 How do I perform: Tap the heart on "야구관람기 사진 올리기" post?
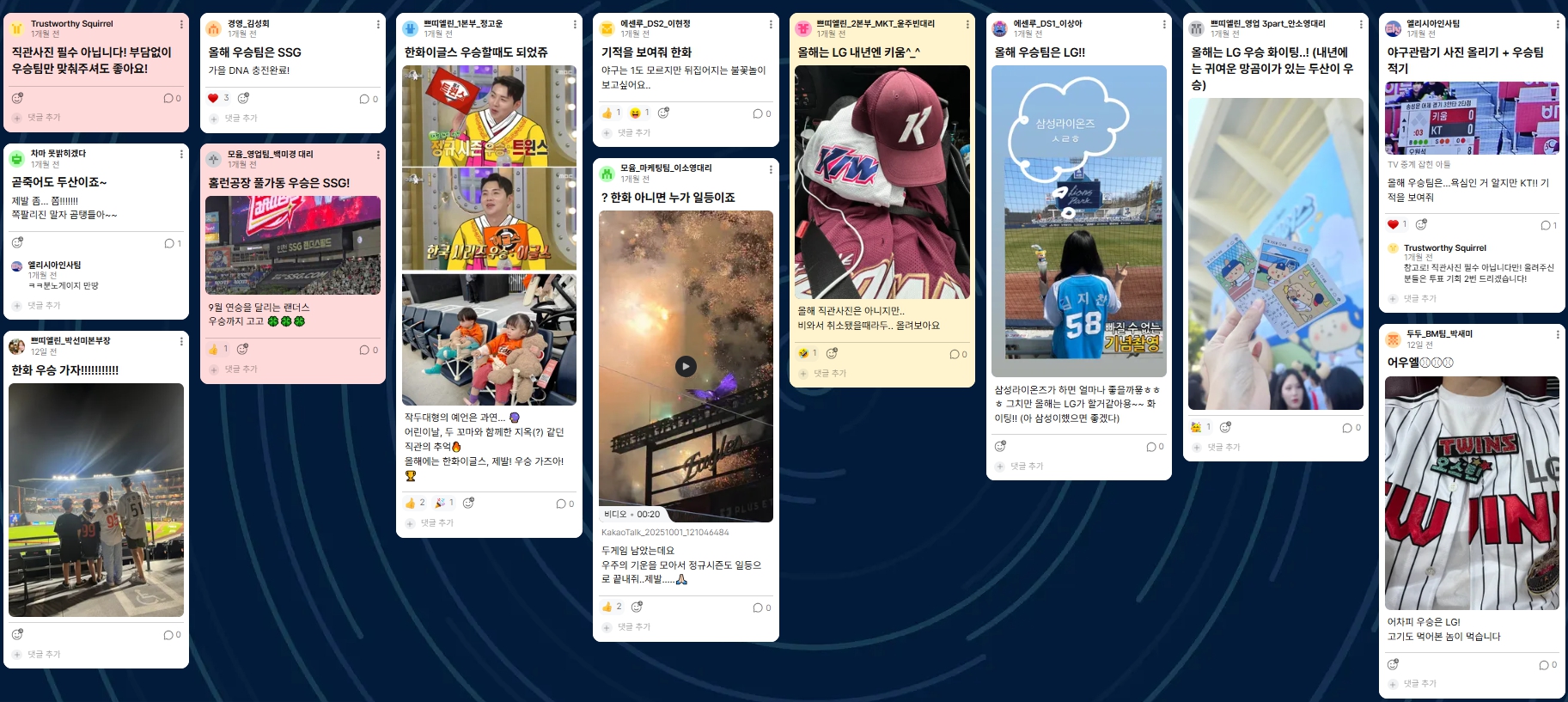1393,225
